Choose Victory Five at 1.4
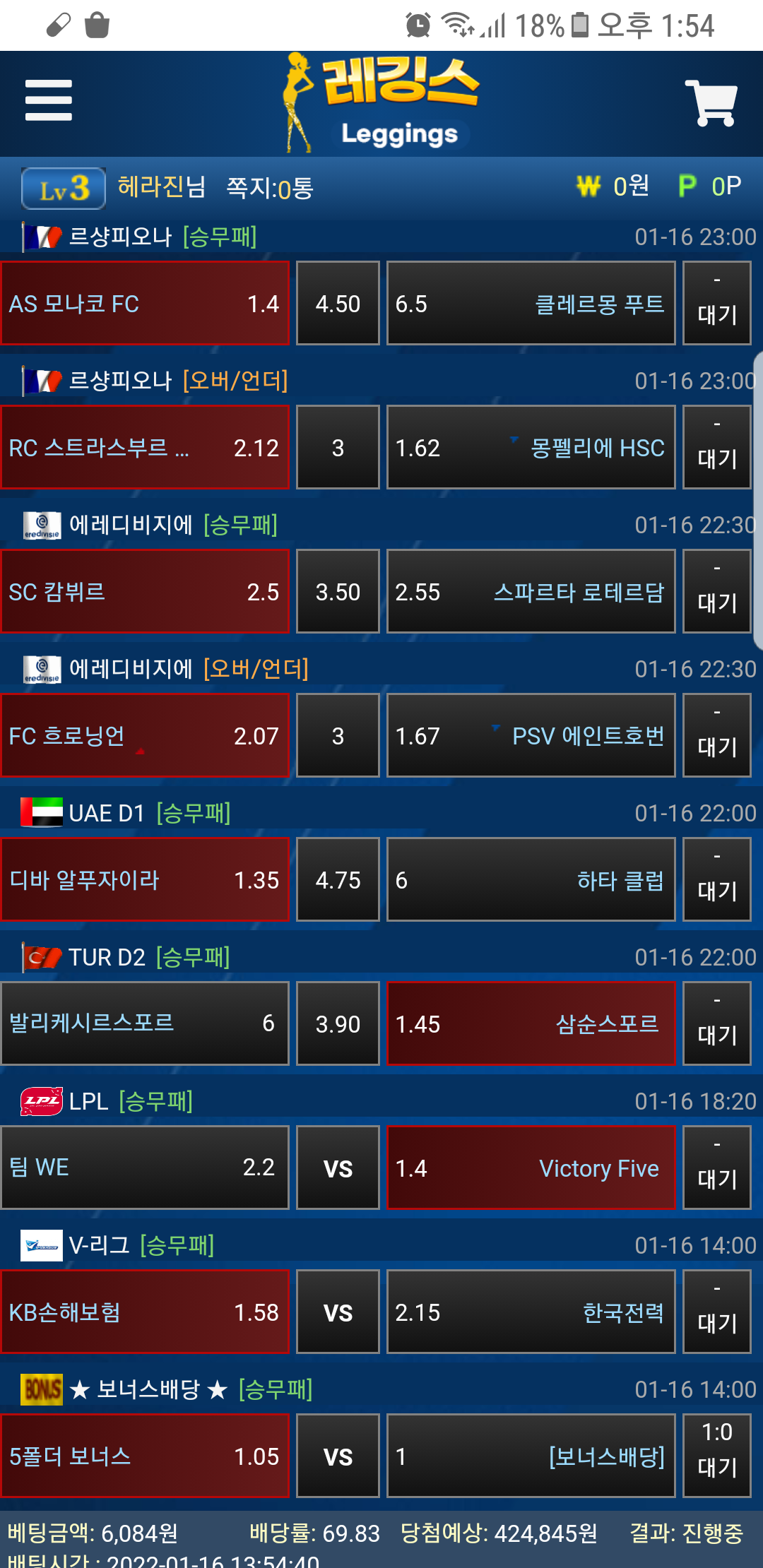The height and width of the screenshot is (1568, 763). point(531,1168)
